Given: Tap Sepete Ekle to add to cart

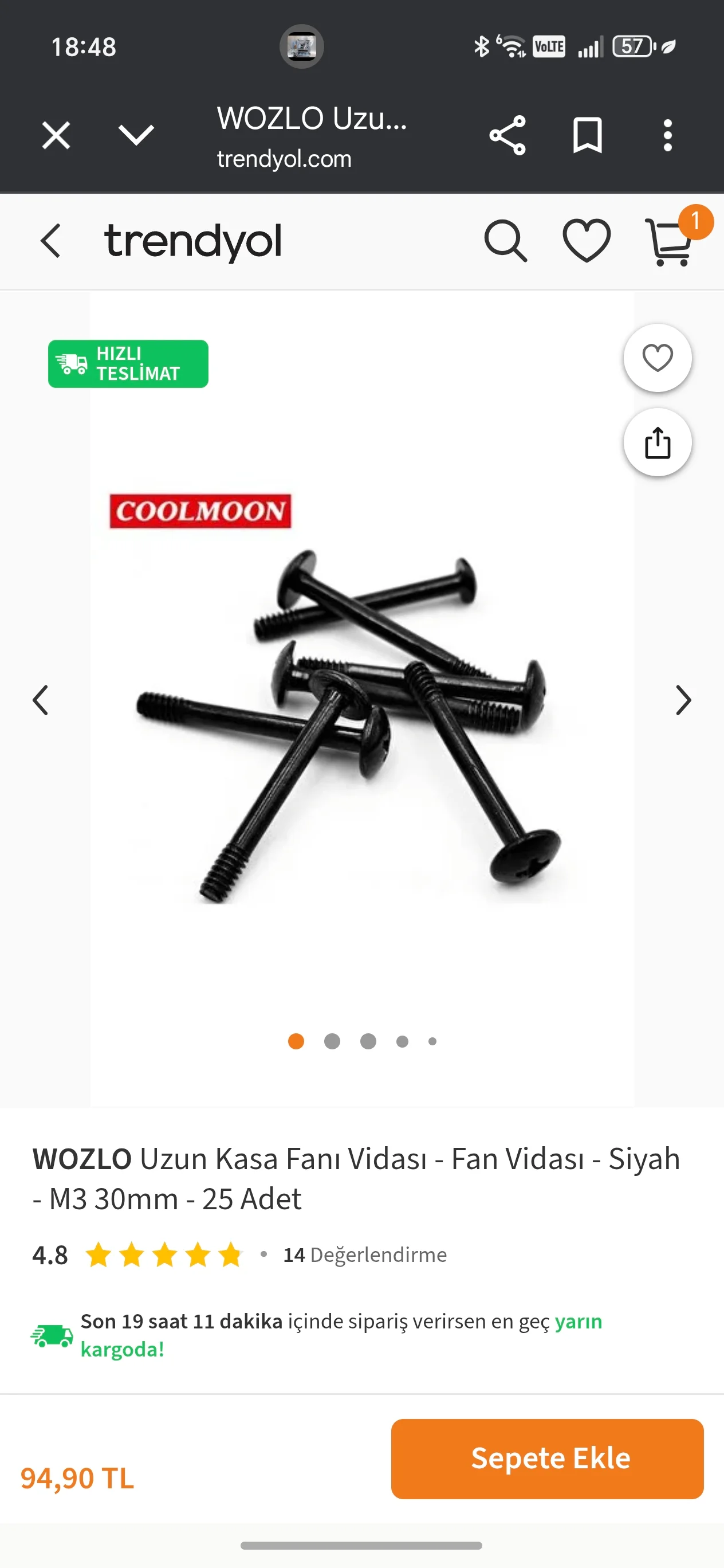Looking at the screenshot, I should (547, 1459).
